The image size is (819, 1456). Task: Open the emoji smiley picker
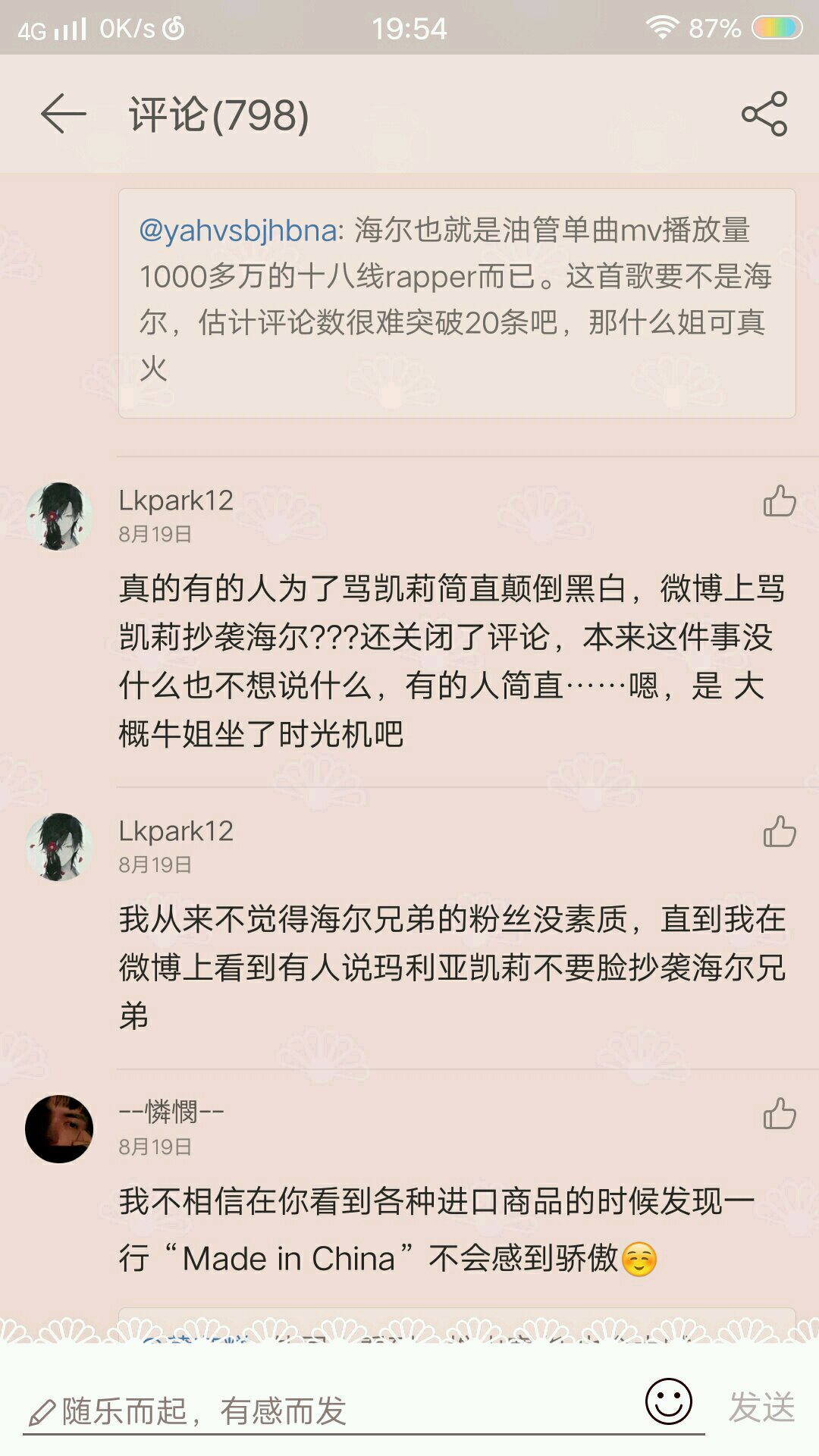[x=669, y=1401]
